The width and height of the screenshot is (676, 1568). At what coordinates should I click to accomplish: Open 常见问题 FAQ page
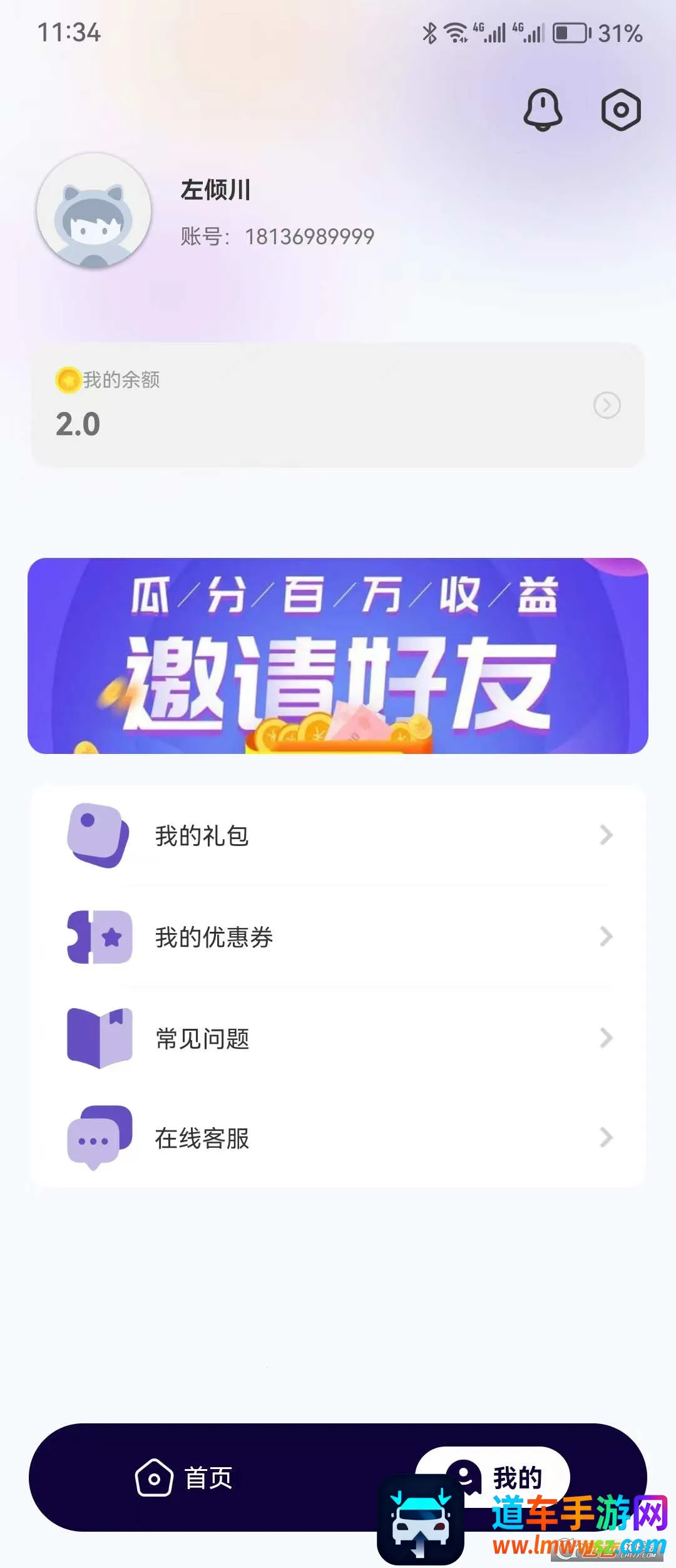coord(338,1038)
